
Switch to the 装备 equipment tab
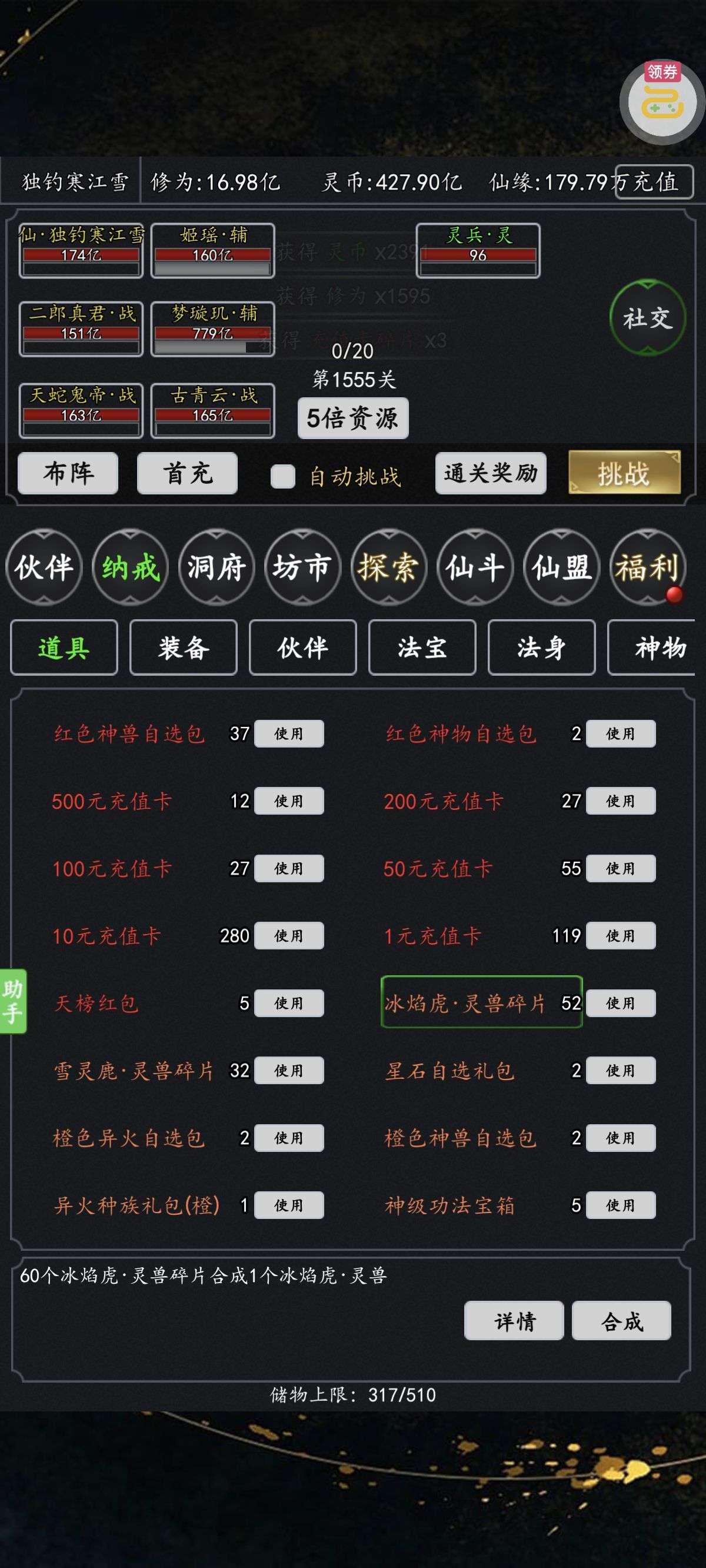point(183,647)
